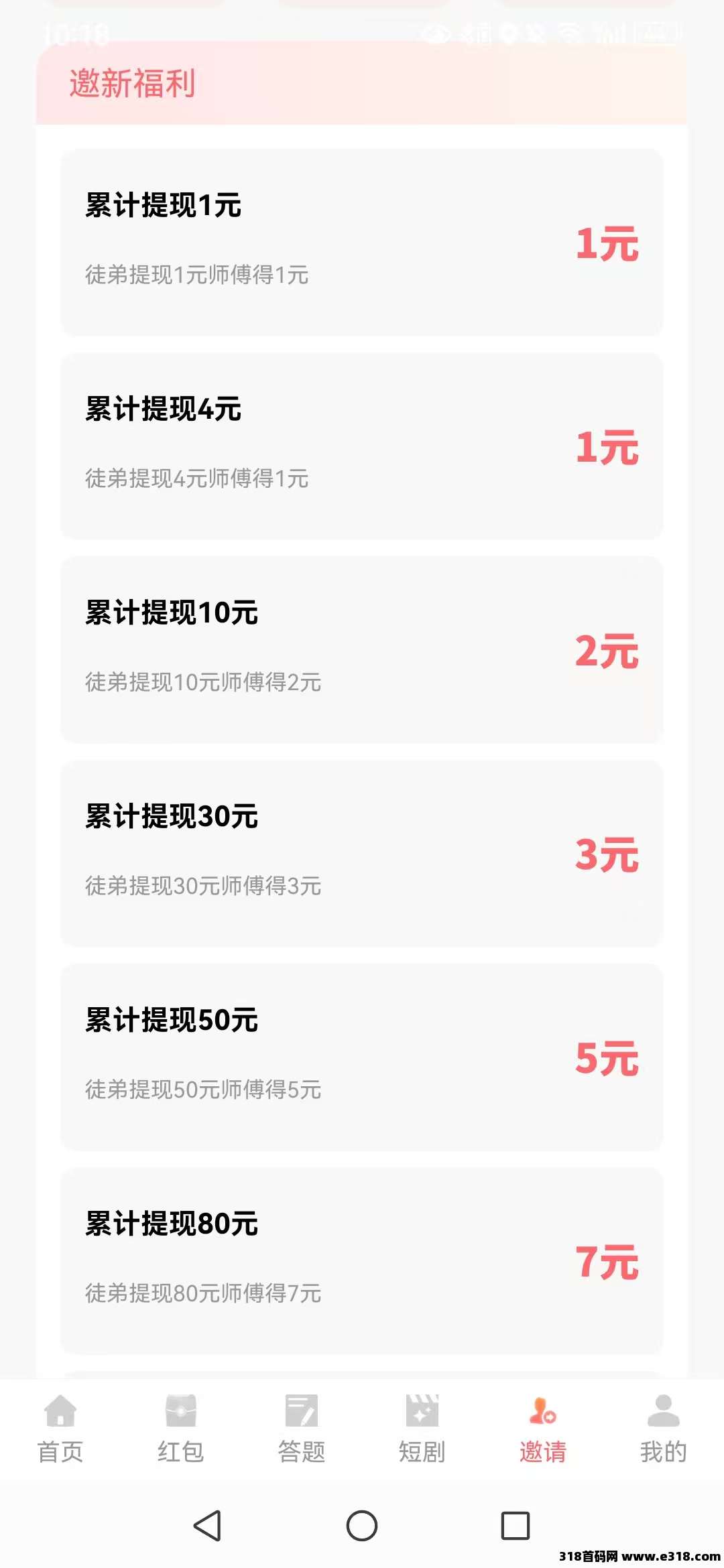Open the 我的 profile tab
This screenshot has width=724, height=1568.
click(663, 1429)
